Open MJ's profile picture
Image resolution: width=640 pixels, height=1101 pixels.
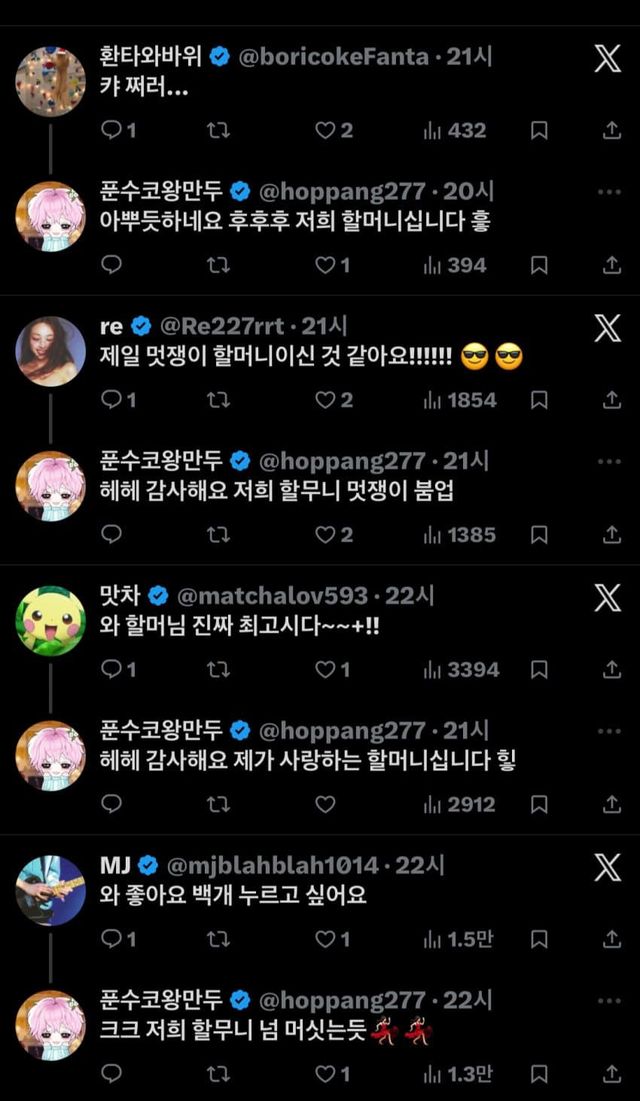pyautogui.click(x=50, y=890)
